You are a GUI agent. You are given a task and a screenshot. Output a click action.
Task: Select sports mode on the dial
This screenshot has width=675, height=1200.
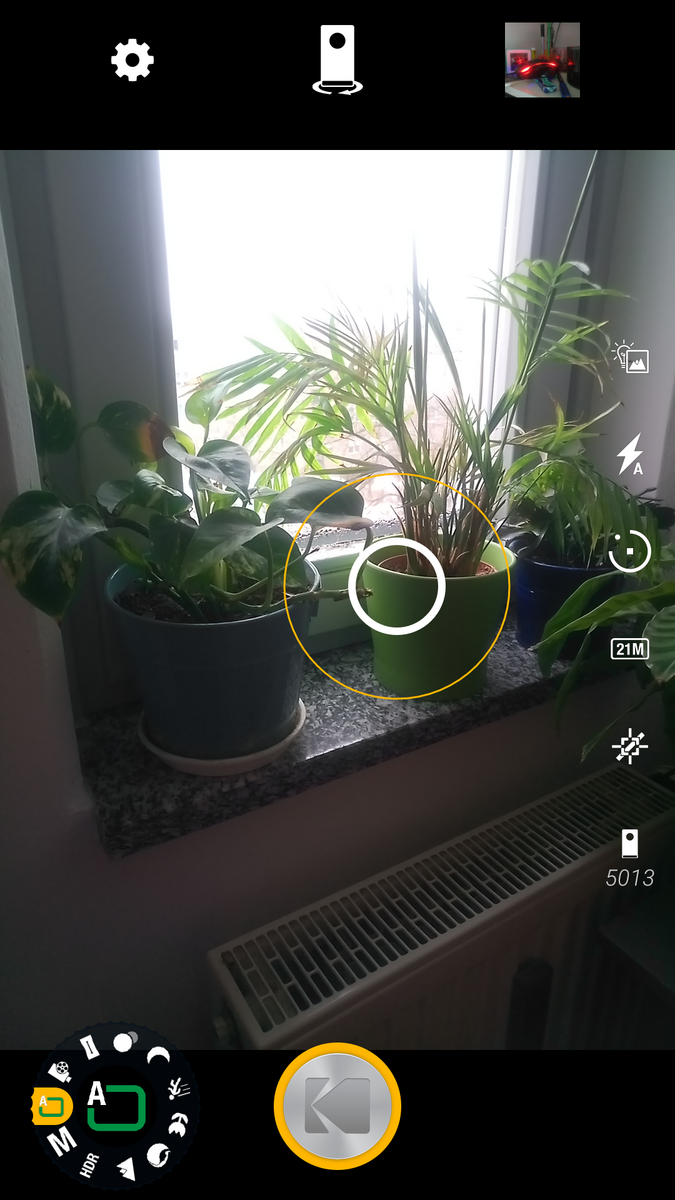pyautogui.click(x=179, y=1088)
